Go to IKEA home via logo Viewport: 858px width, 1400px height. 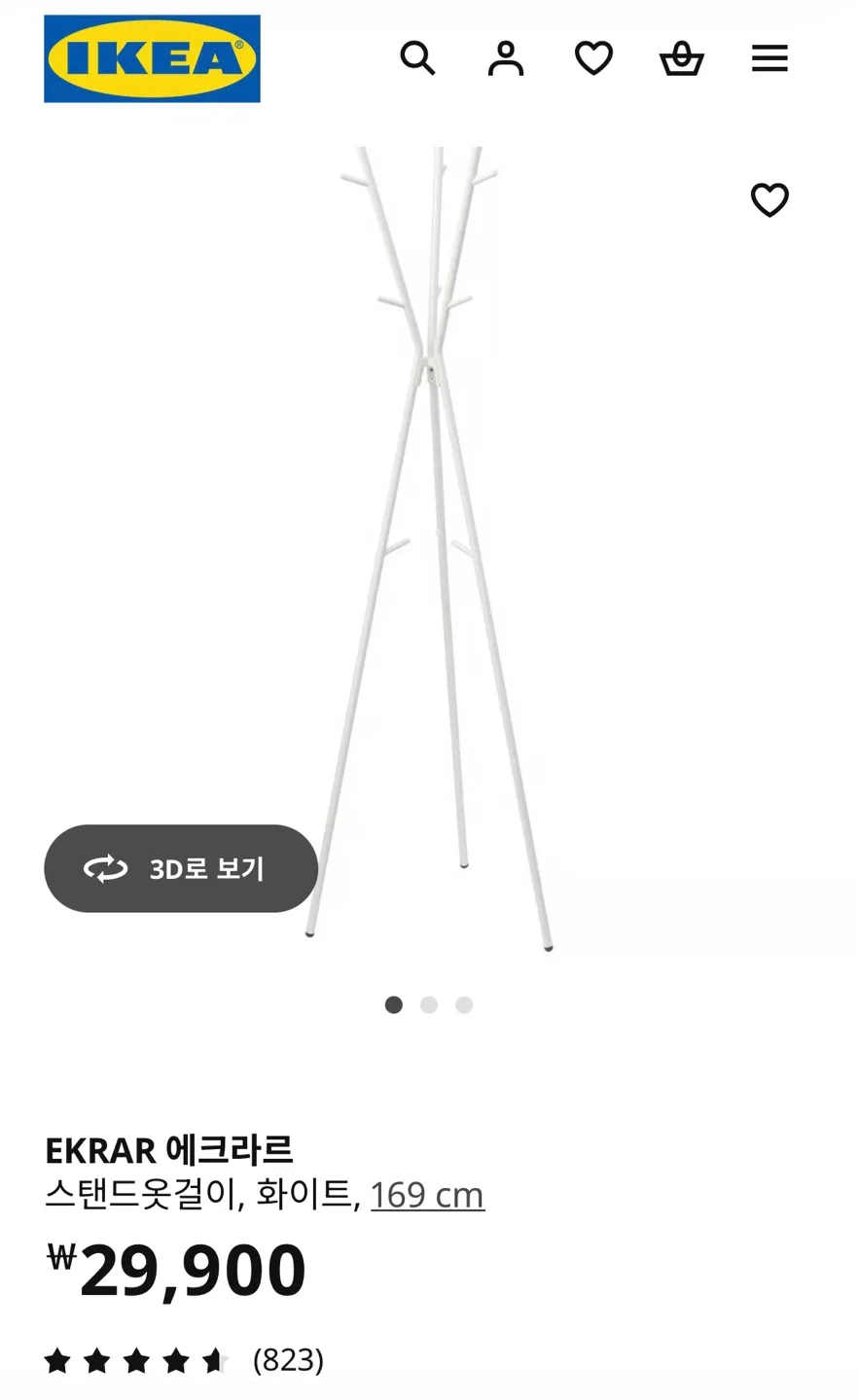pos(152,58)
